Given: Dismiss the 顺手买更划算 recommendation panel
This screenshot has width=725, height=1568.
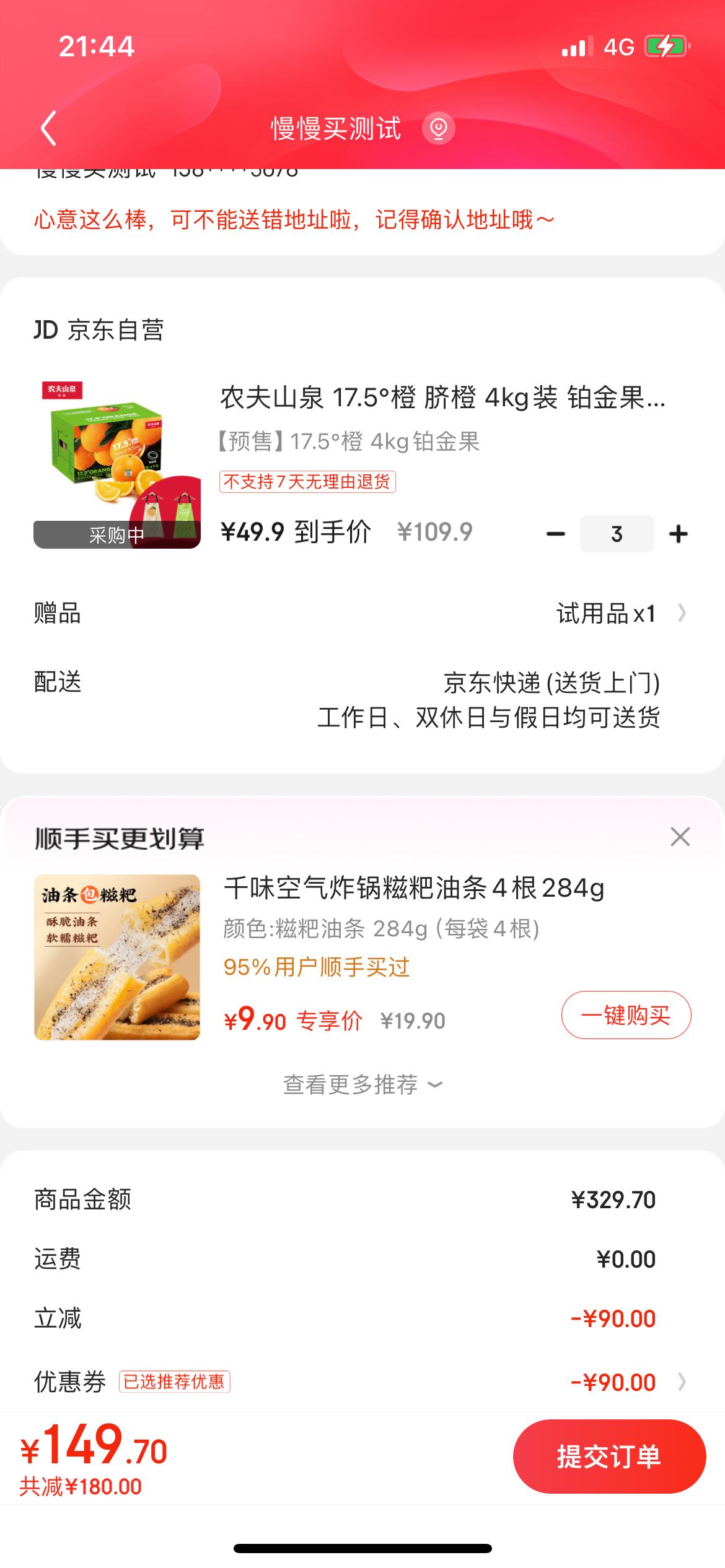Looking at the screenshot, I should [680, 837].
